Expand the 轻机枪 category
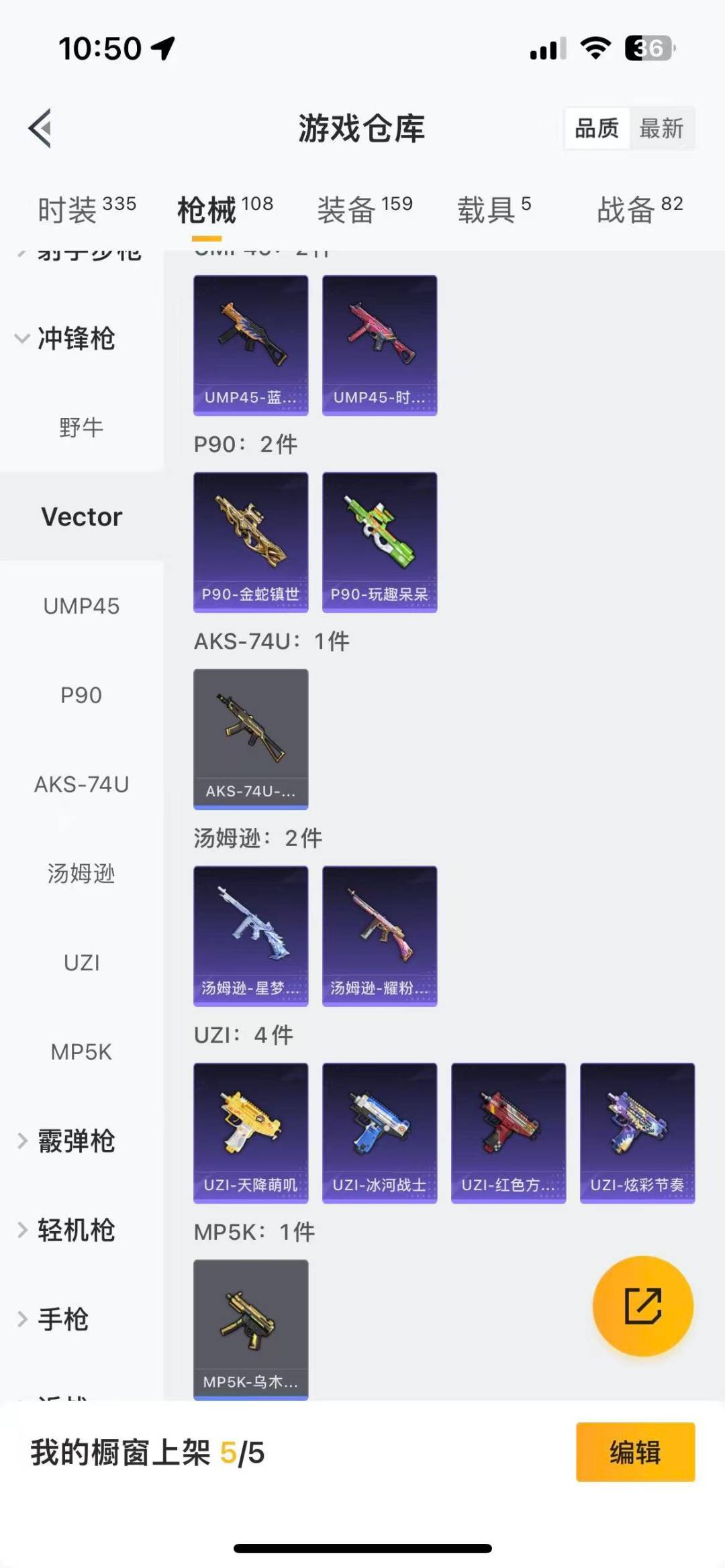 coord(67,1230)
